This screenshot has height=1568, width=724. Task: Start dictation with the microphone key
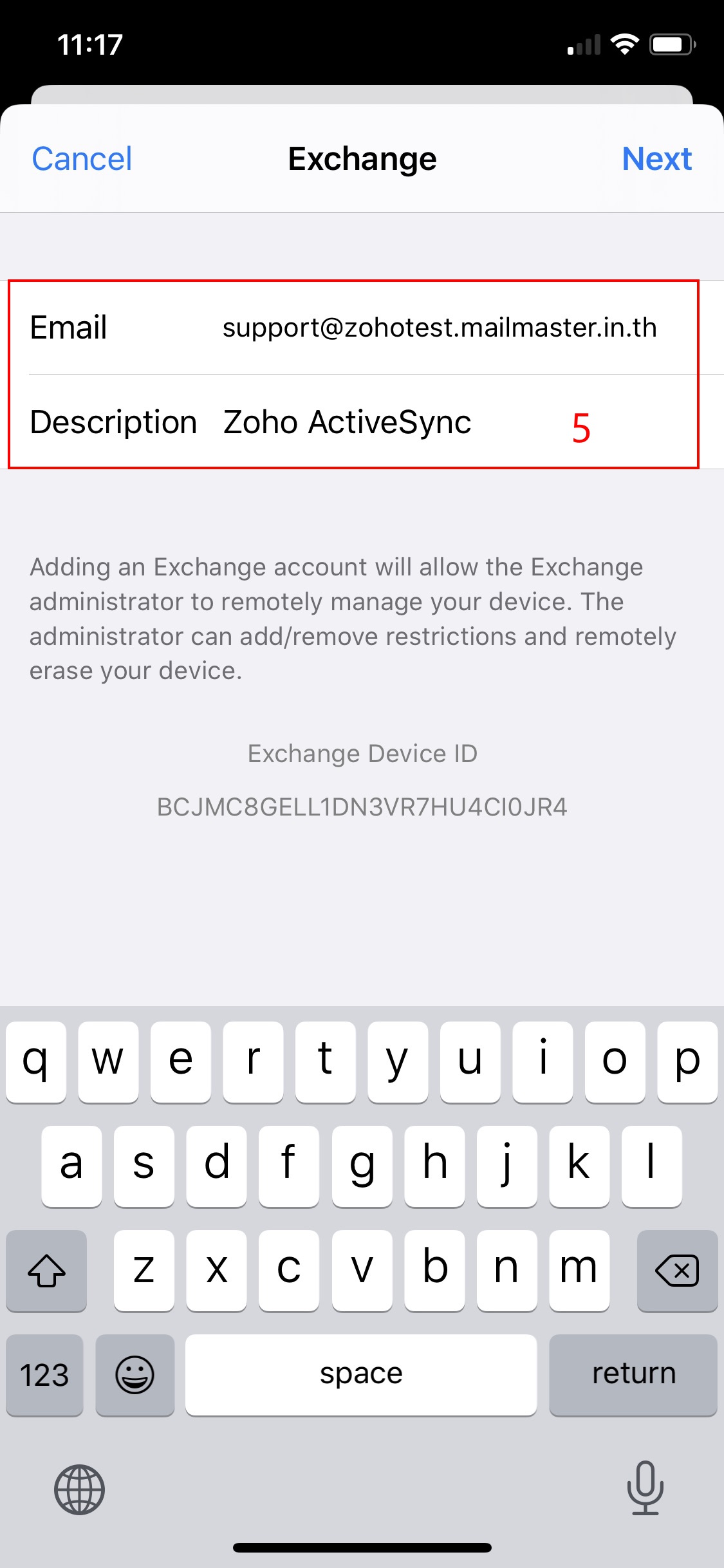pos(645,1488)
